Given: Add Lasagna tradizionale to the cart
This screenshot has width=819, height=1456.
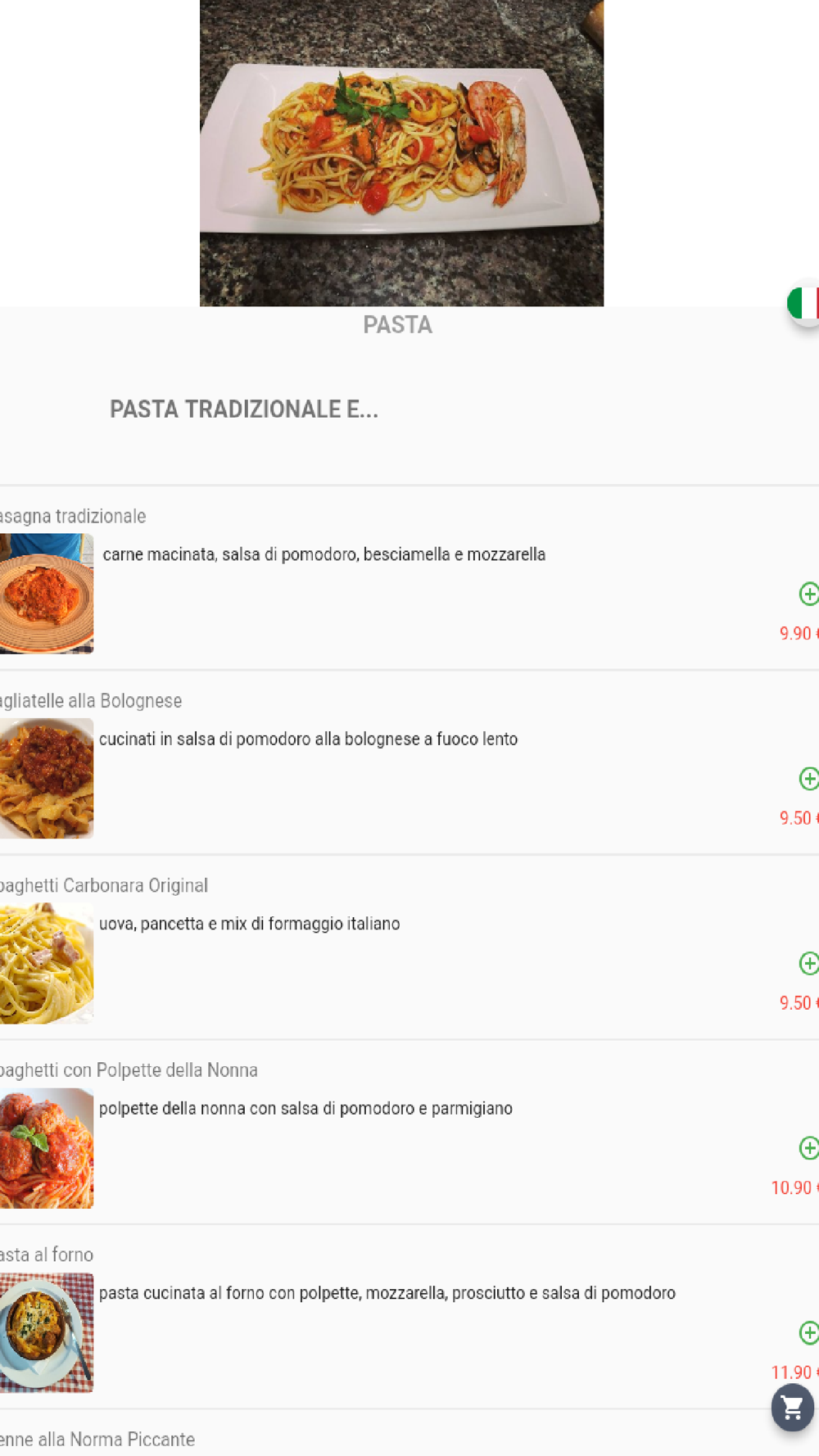Looking at the screenshot, I should tap(808, 594).
